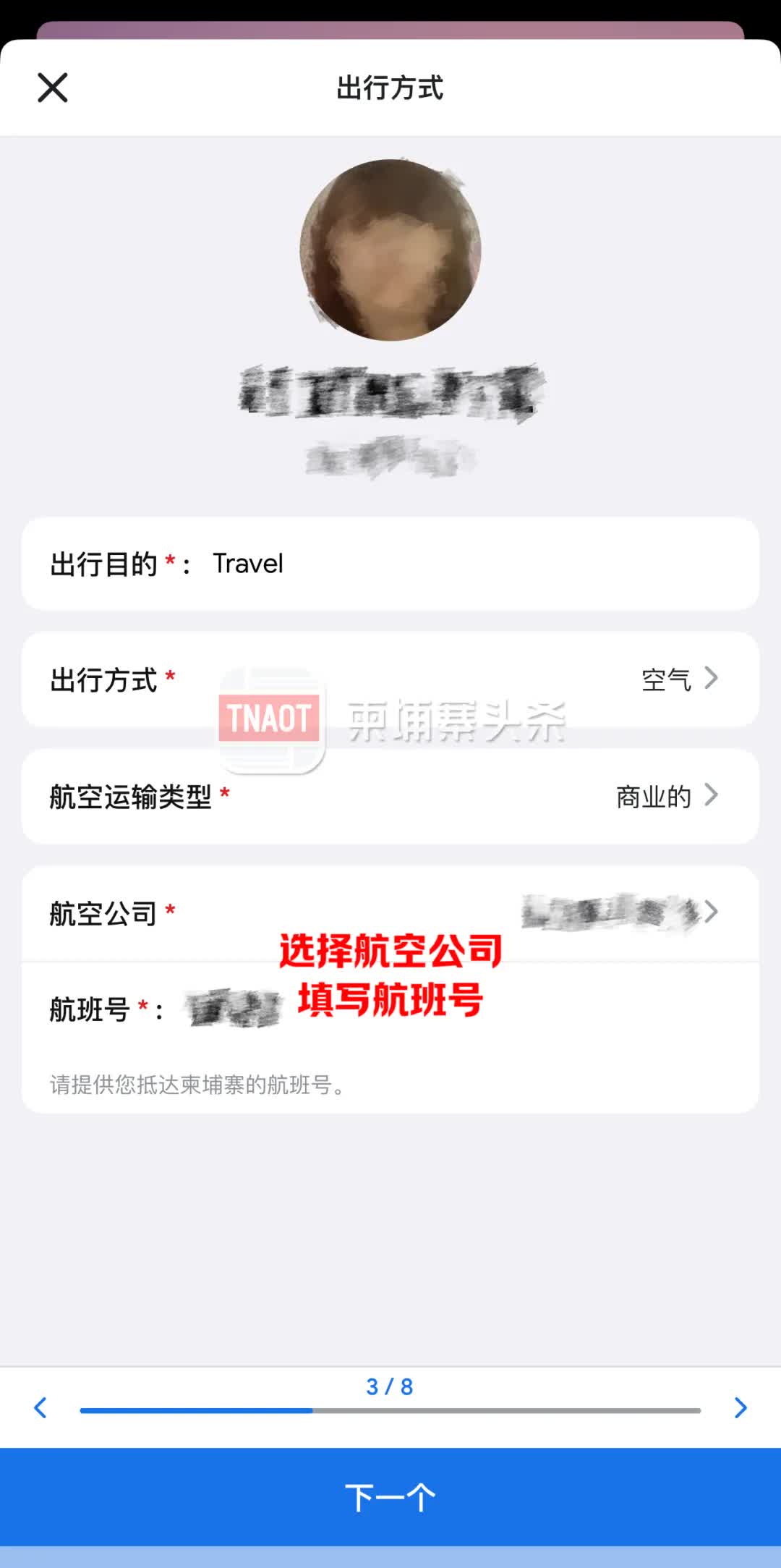Go to the previous step arrow
Viewport: 781px width, 1568px height.
point(40,1407)
